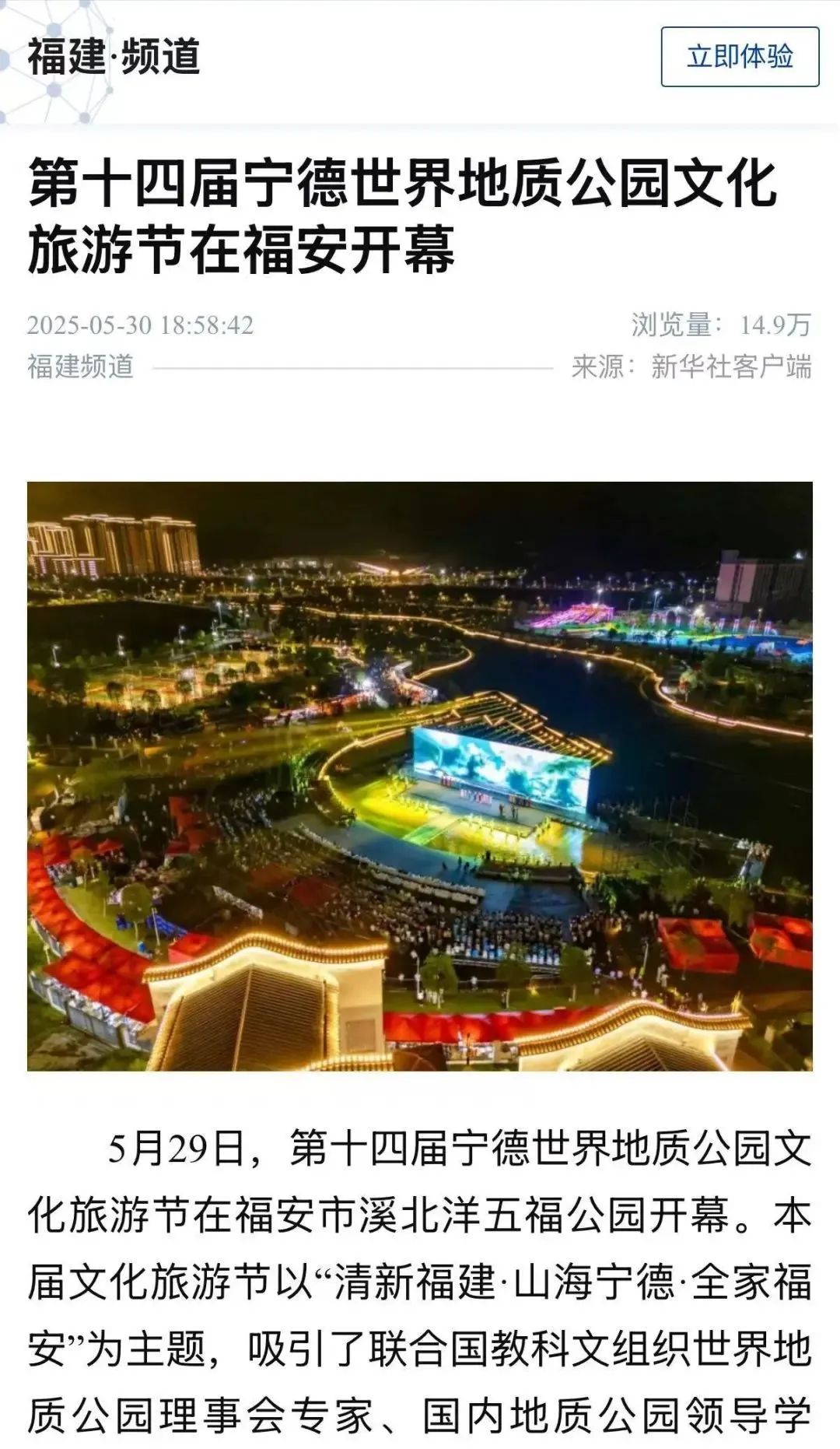Open the night aerial photo of the festival
The width and height of the screenshot is (840, 1449).
(x=420, y=776)
